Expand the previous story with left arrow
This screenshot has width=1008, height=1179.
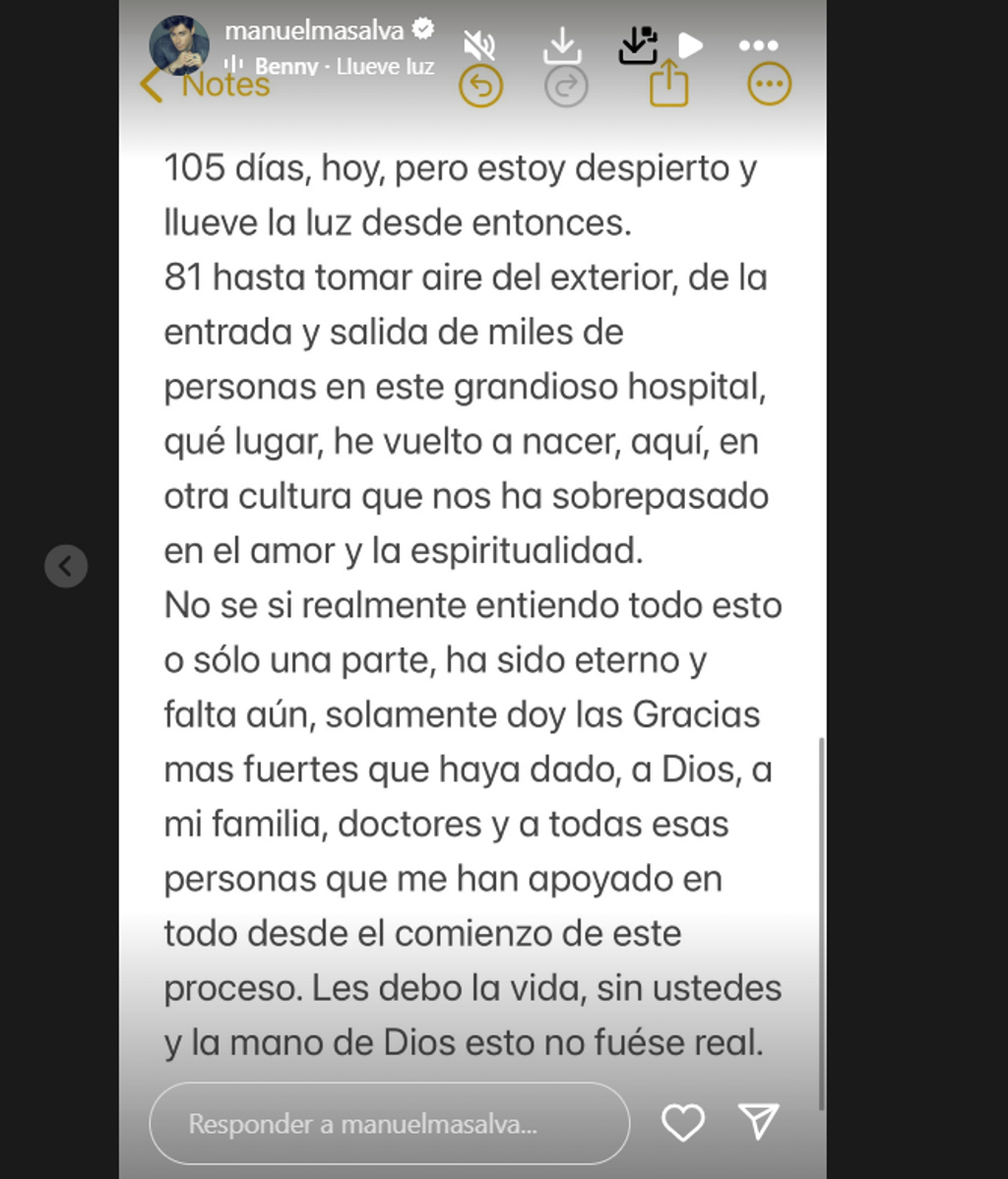click(66, 566)
